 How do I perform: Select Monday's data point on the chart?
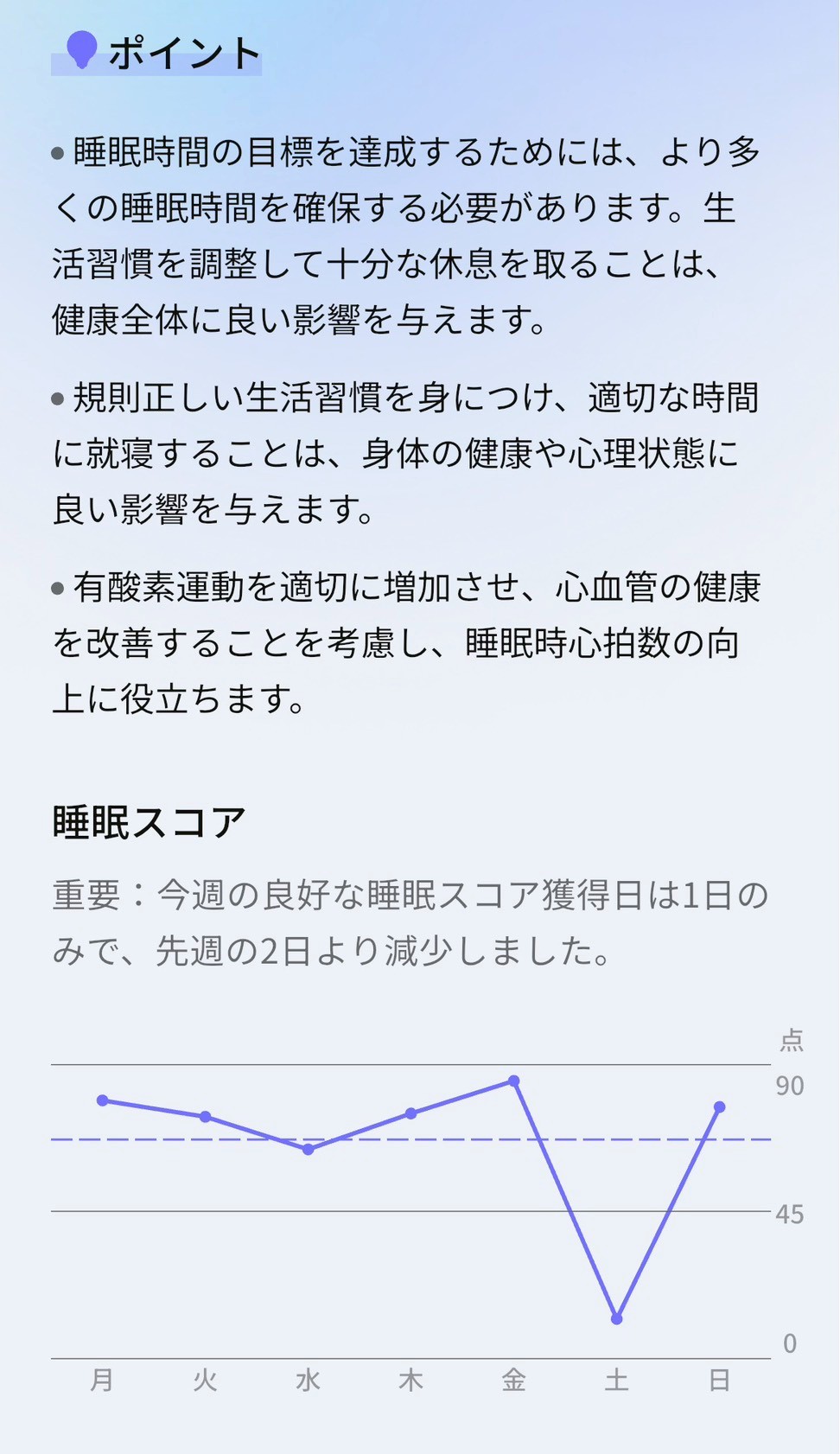click(x=103, y=1100)
